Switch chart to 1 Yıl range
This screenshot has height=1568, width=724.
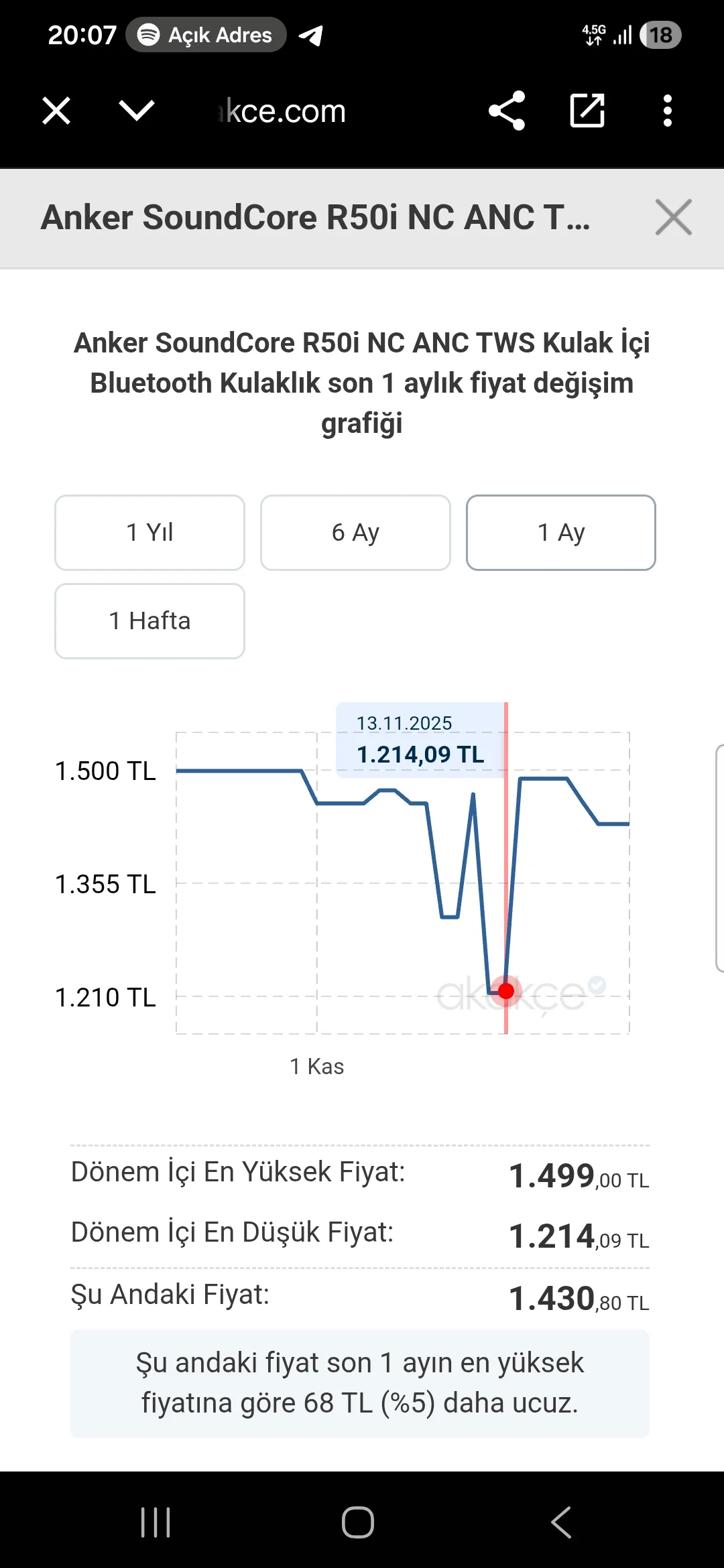coord(149,533)
